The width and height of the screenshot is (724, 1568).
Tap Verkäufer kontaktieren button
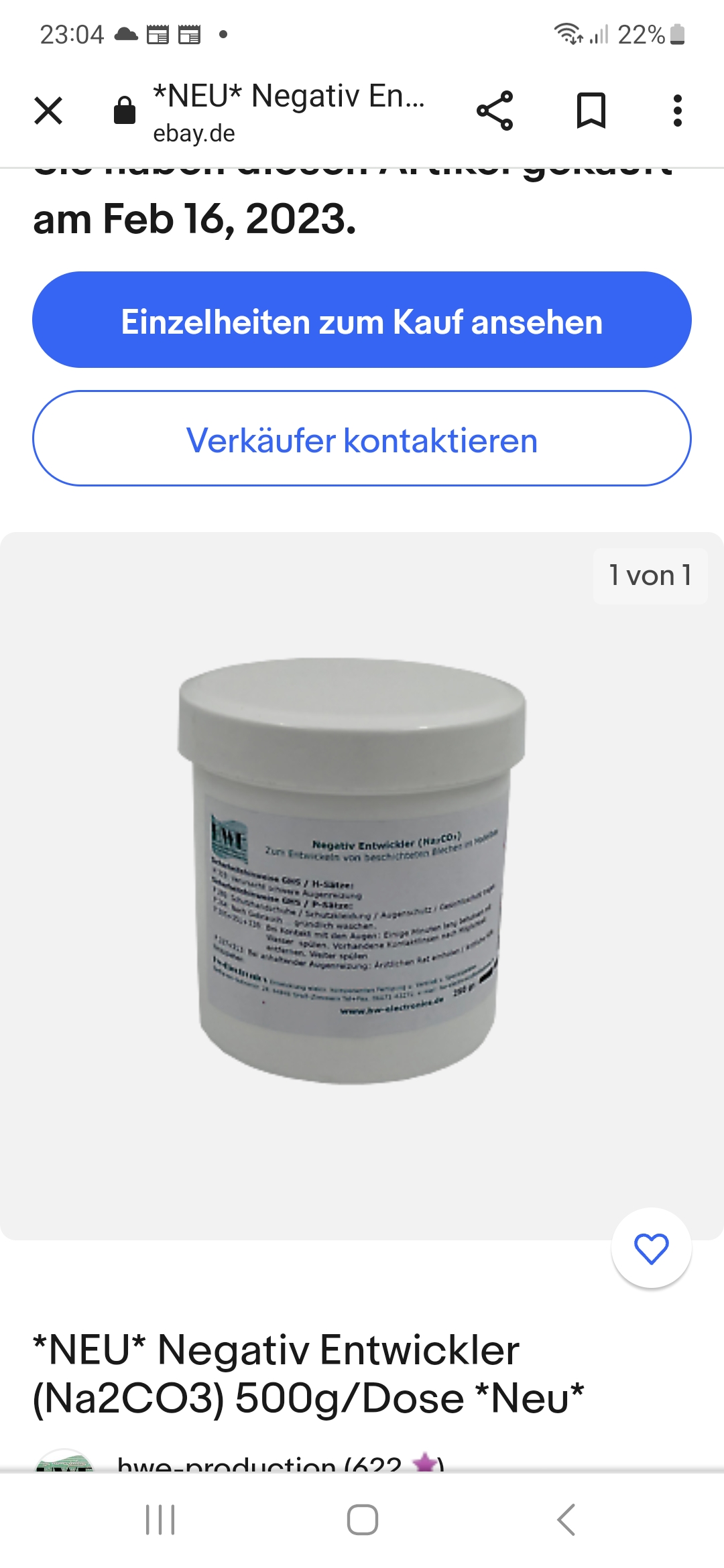362,438
